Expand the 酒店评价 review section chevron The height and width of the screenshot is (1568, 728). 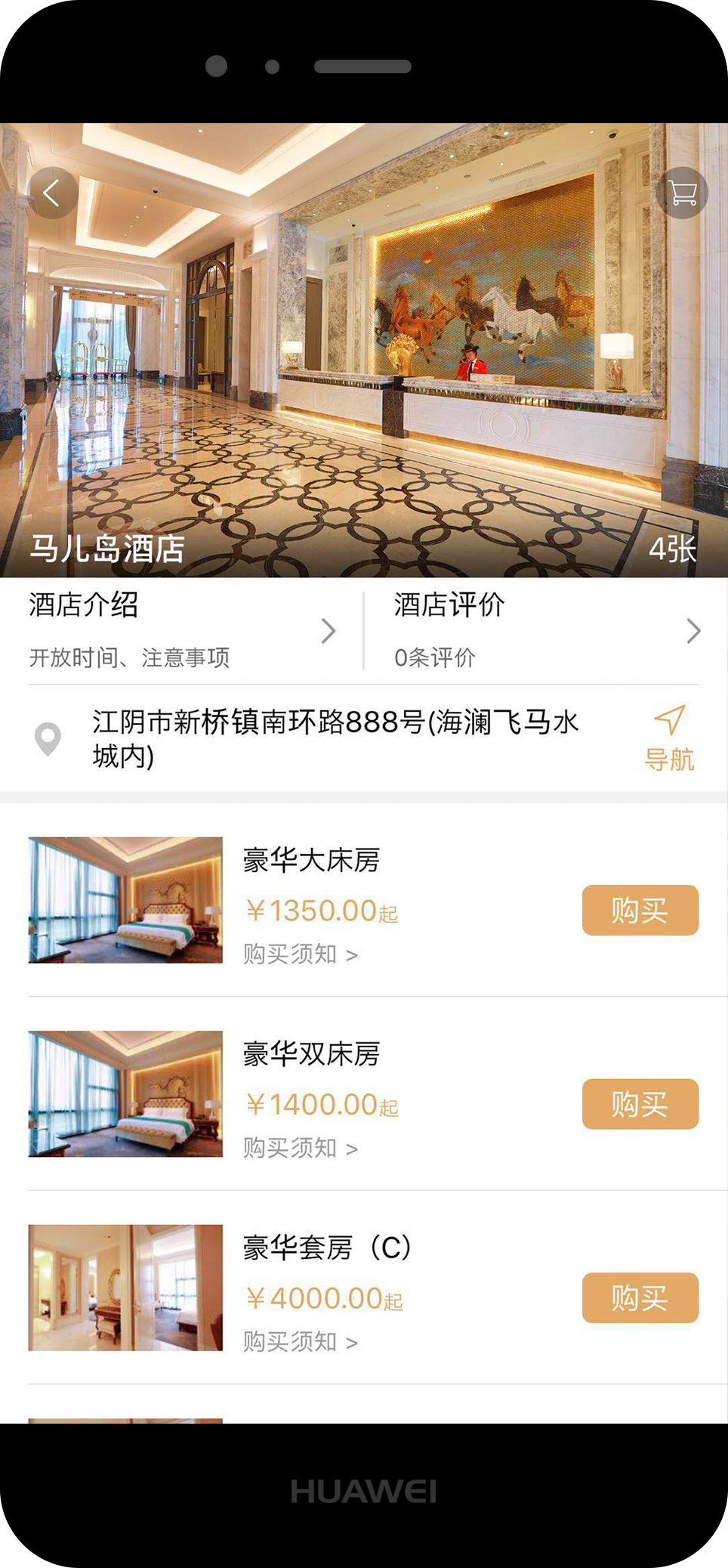(693, 630)
